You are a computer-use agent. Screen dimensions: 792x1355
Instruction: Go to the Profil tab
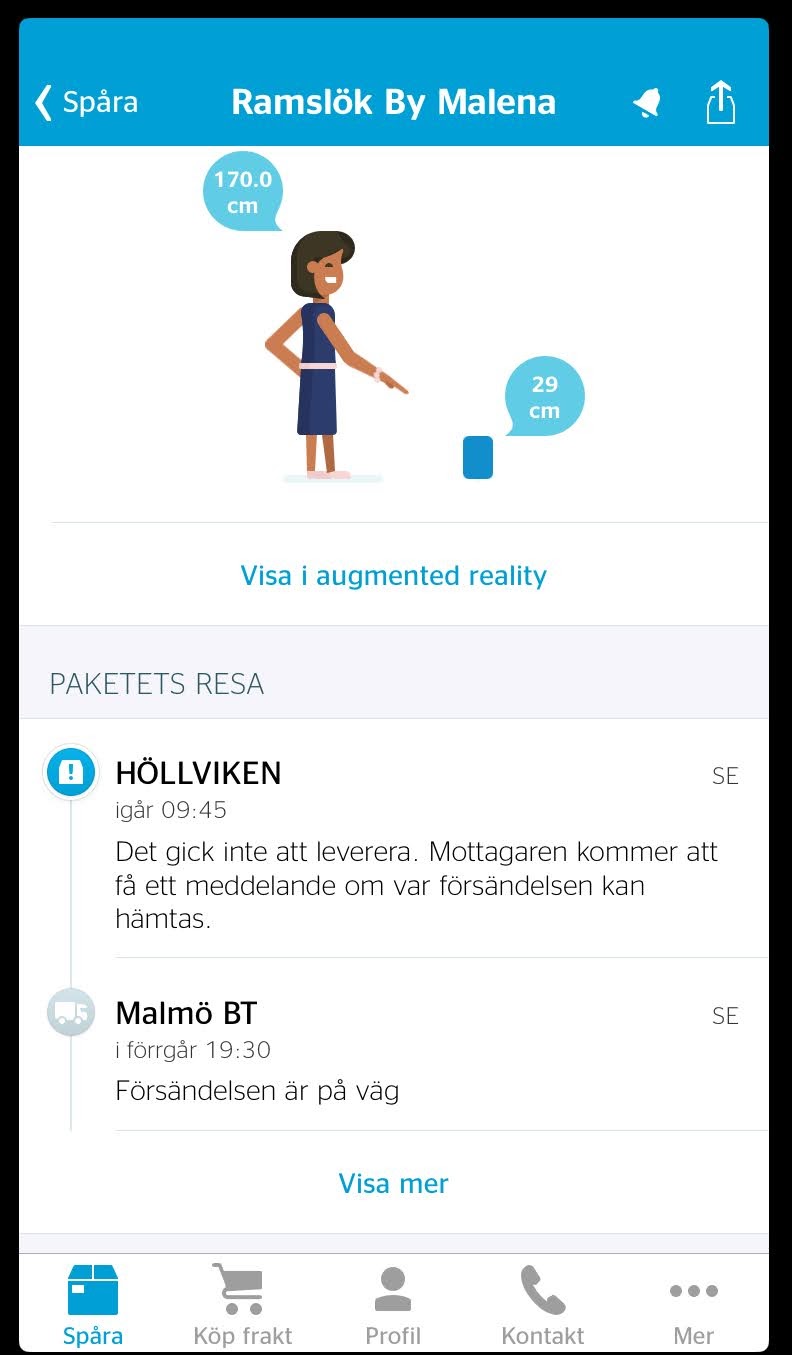point(393,1304)
